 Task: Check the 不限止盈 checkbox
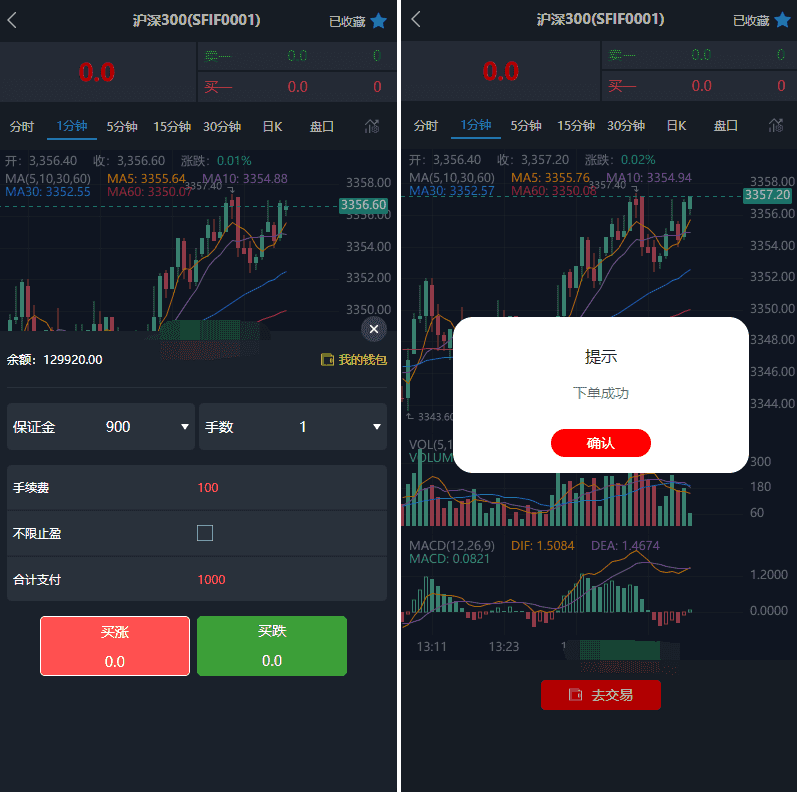pyautogui.click(x=205, y=533)
